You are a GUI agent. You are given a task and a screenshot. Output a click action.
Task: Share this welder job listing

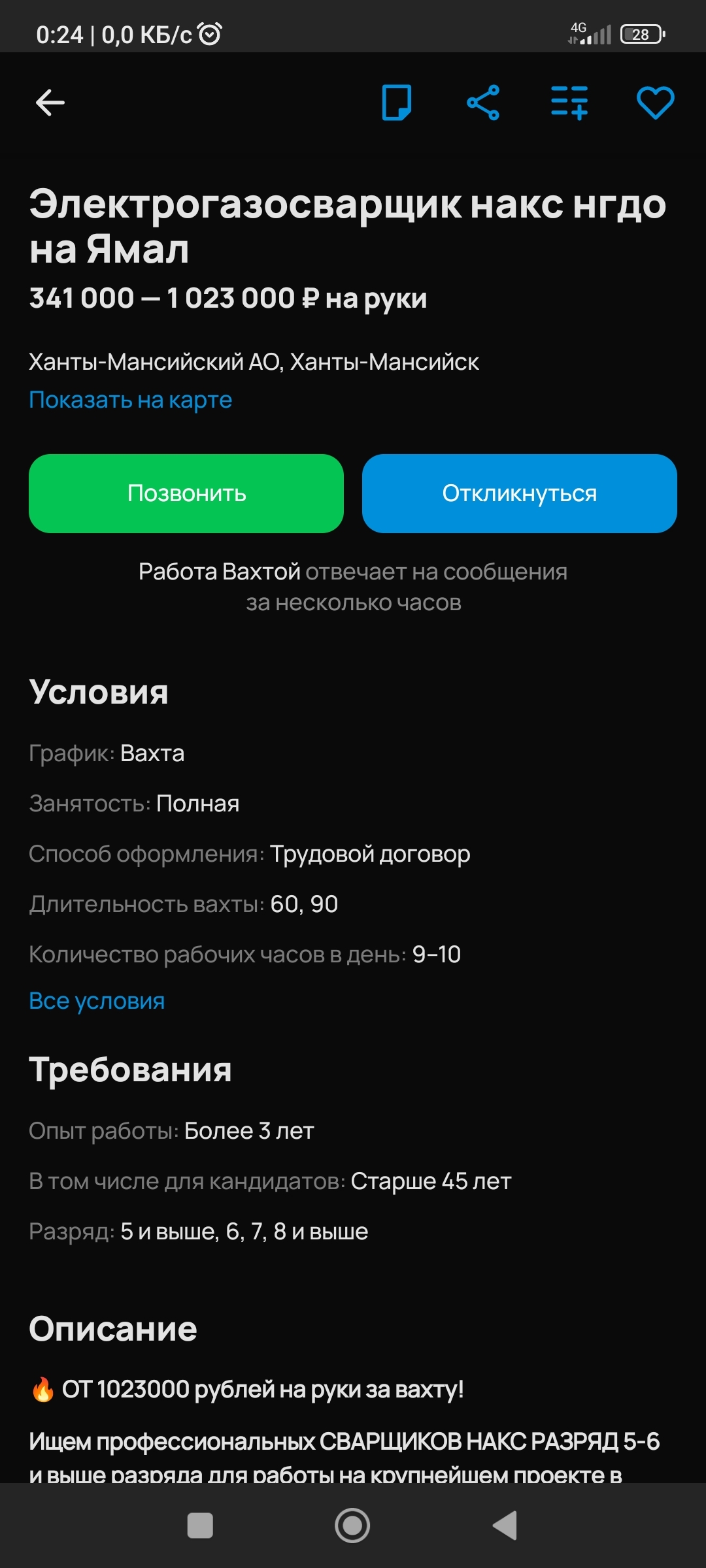[x=483, y=103]
